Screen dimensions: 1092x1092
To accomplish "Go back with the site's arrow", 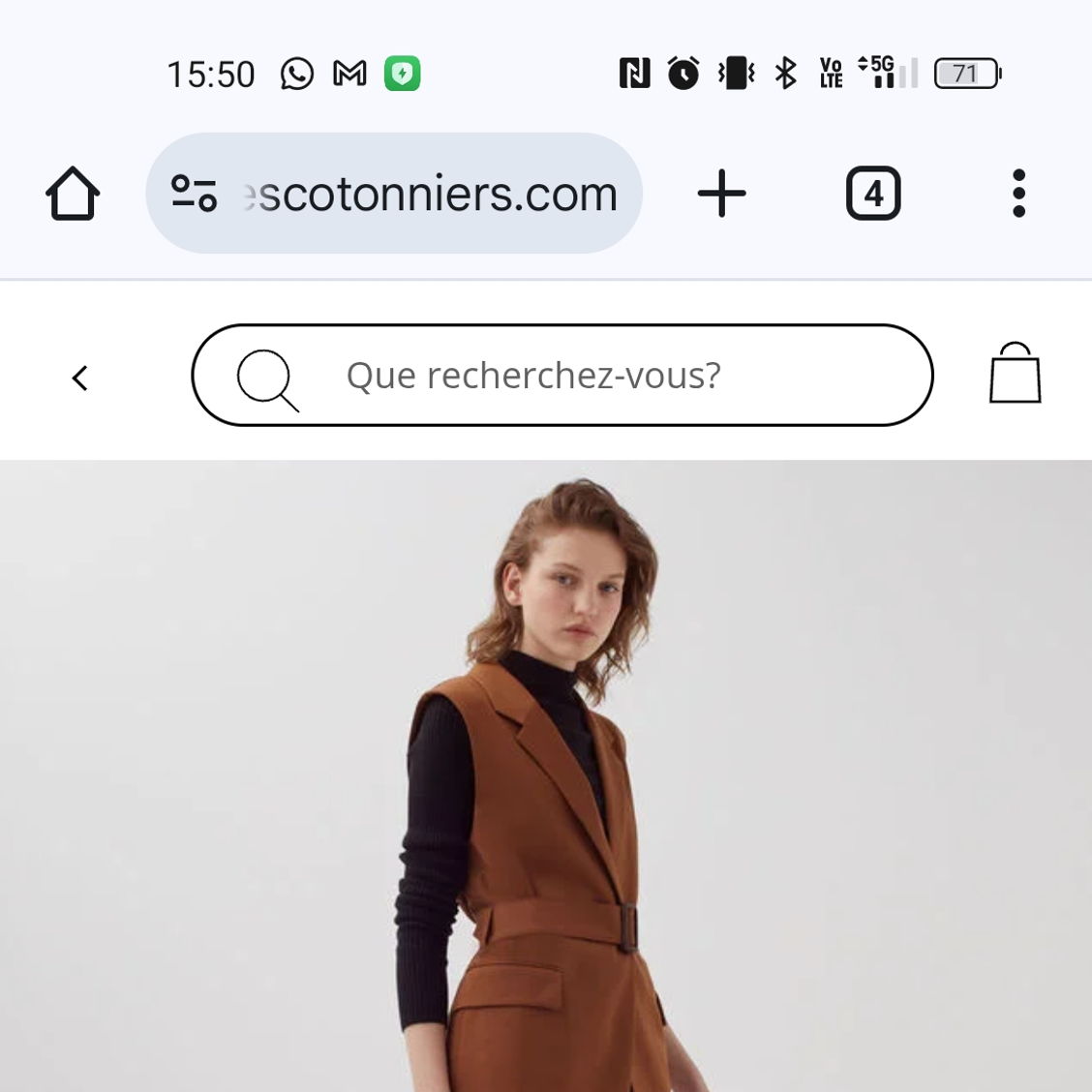I will click(x=80, y=378).
